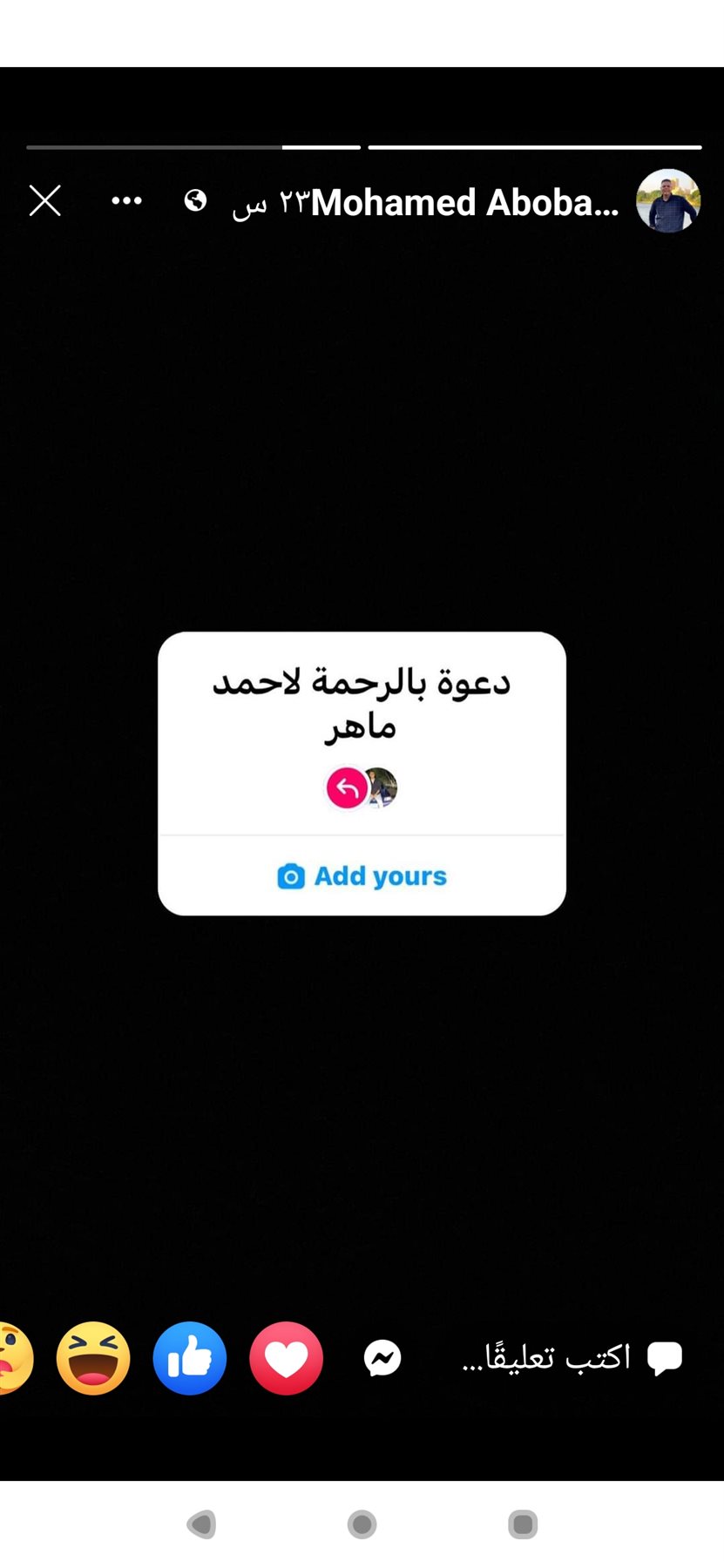The image size is (724, 1568).
Task: React with the laughing emoji
Action: pos(93,1358)
